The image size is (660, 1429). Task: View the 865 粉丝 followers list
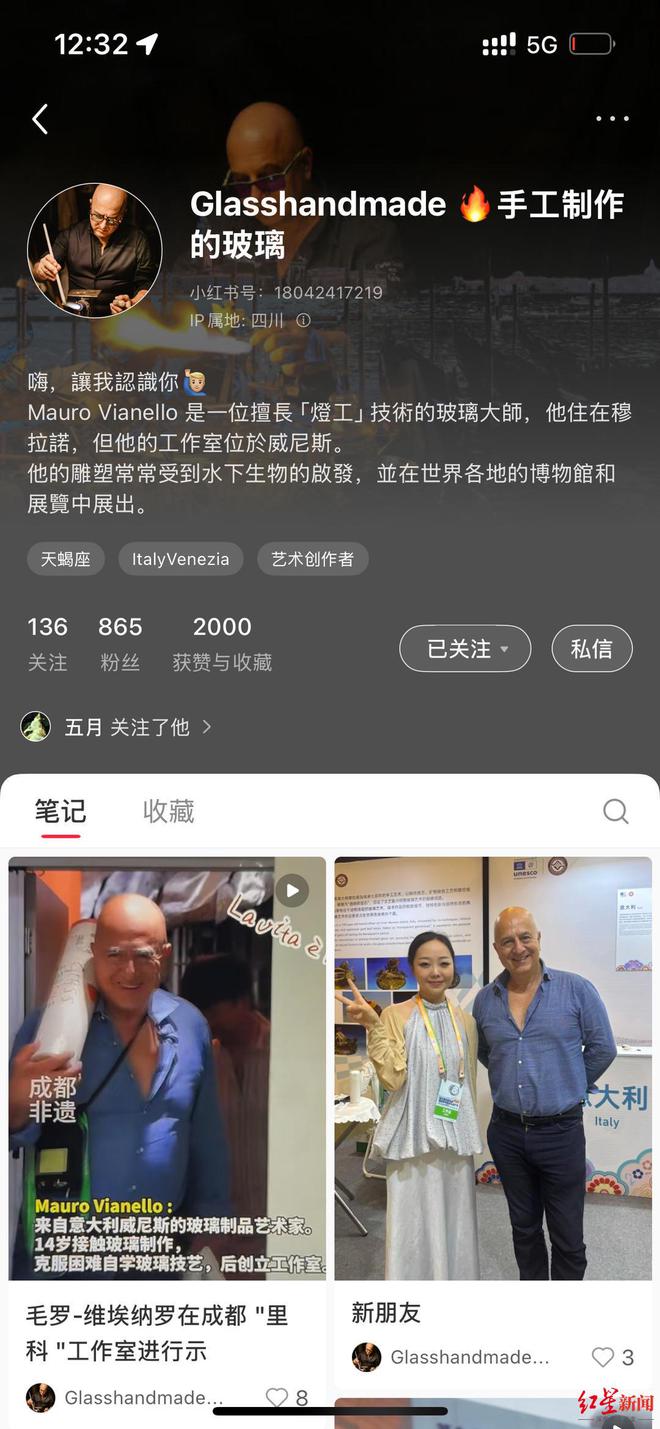coord(120,643)
